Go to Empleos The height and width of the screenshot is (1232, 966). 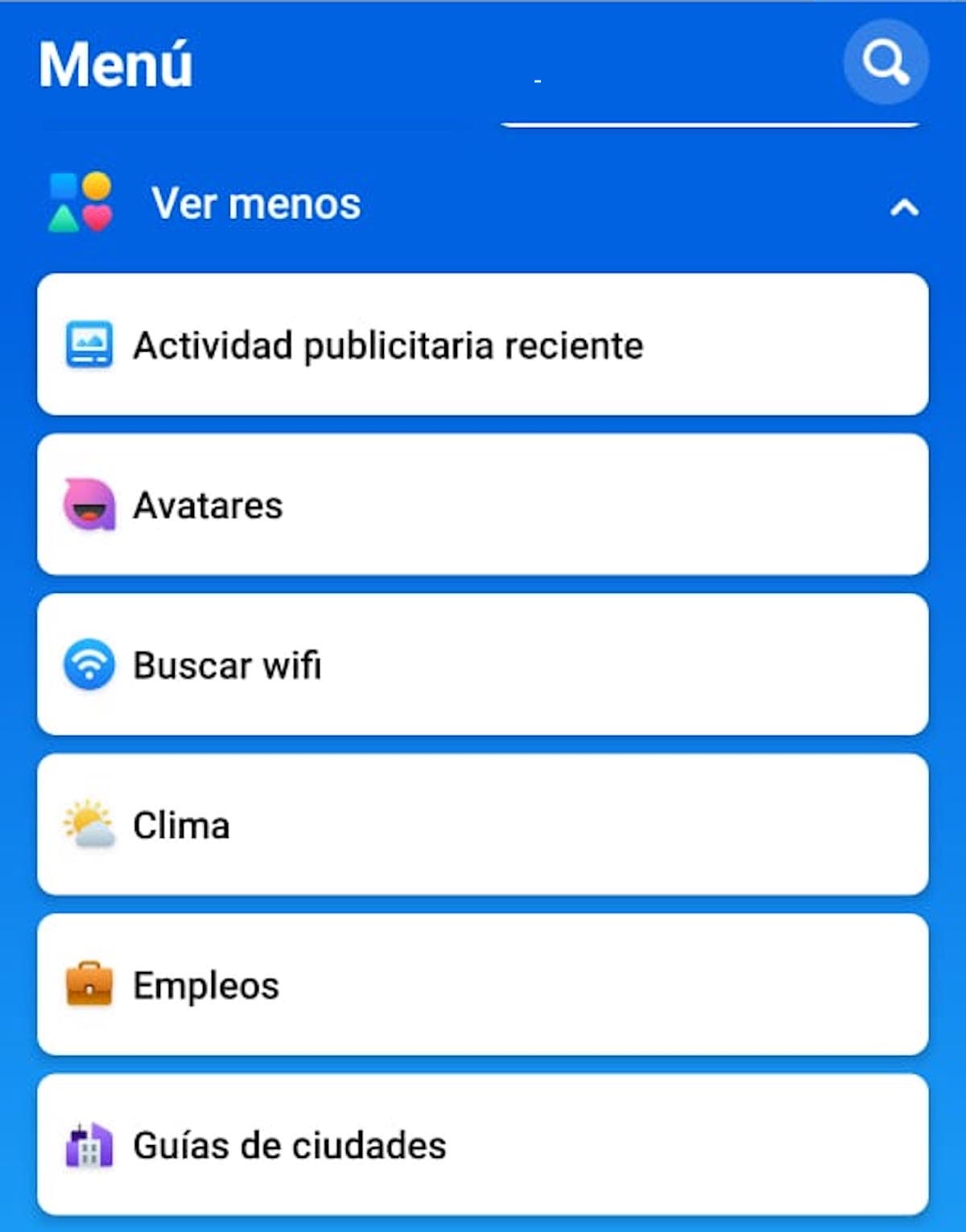[482, 985]
